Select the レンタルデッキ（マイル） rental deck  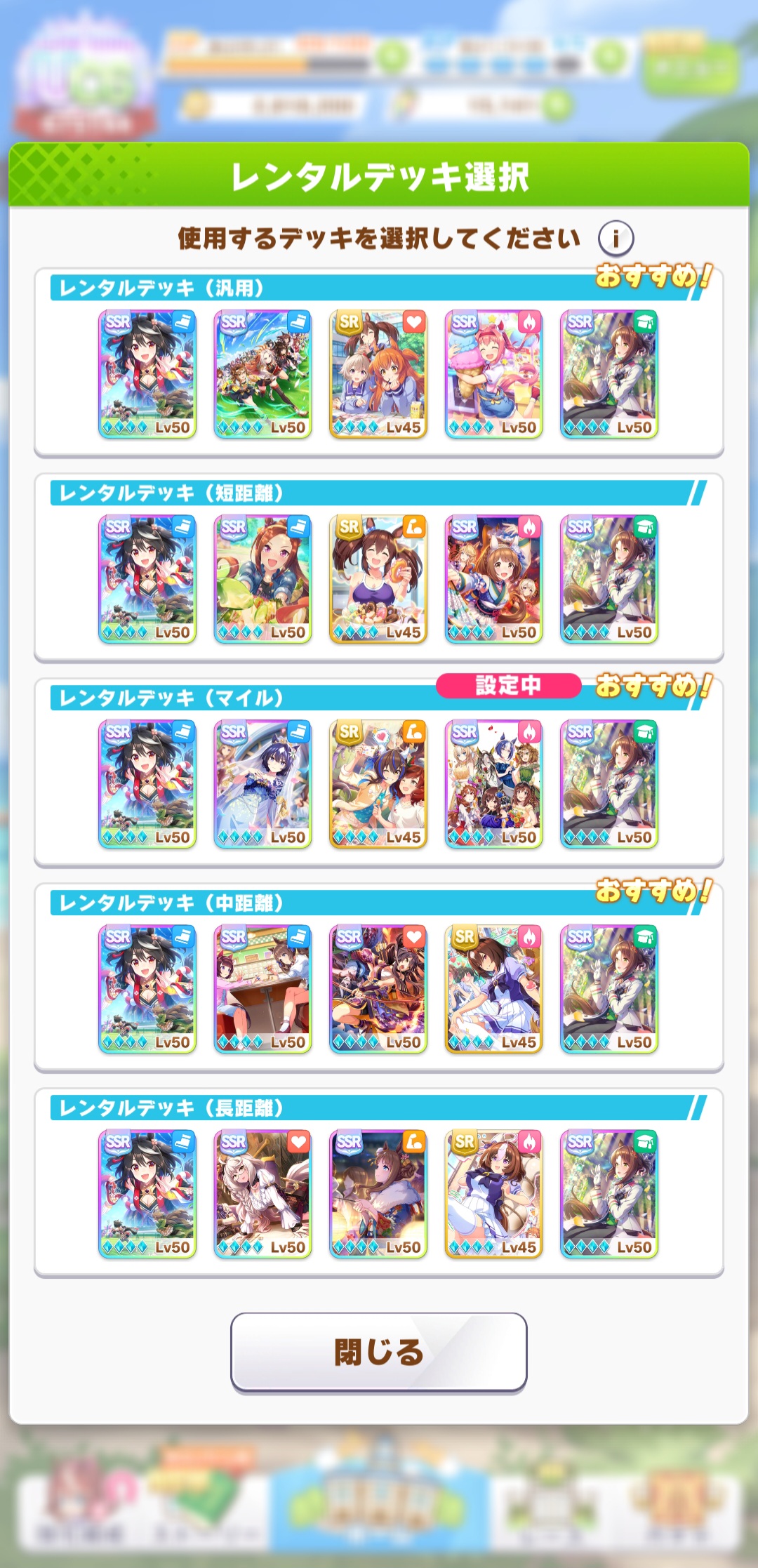(x=379, y=772)
